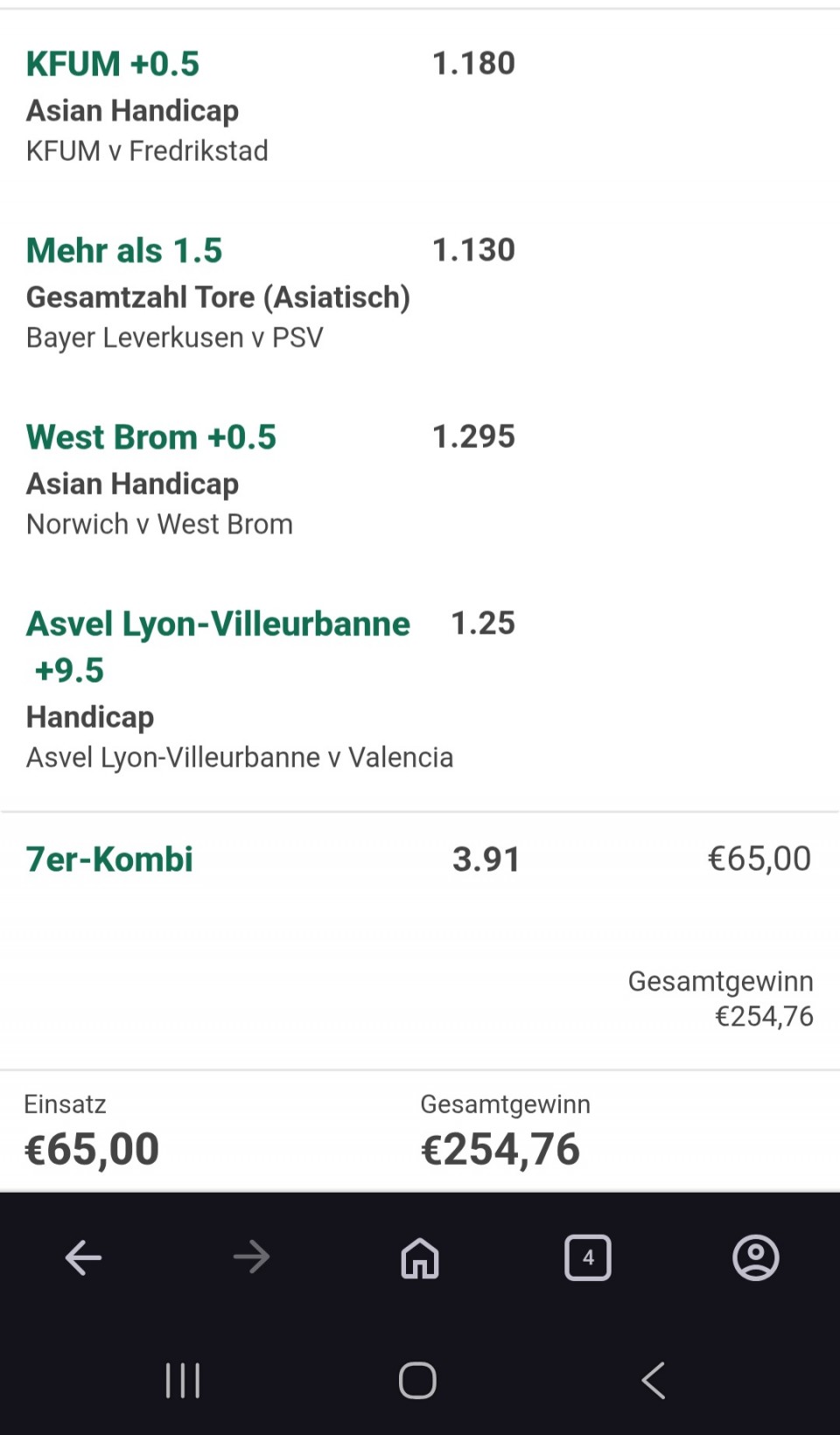The image size is (840, 1435).
Task: Show the 4 open browser tabs
Action: pos(588,1258)
